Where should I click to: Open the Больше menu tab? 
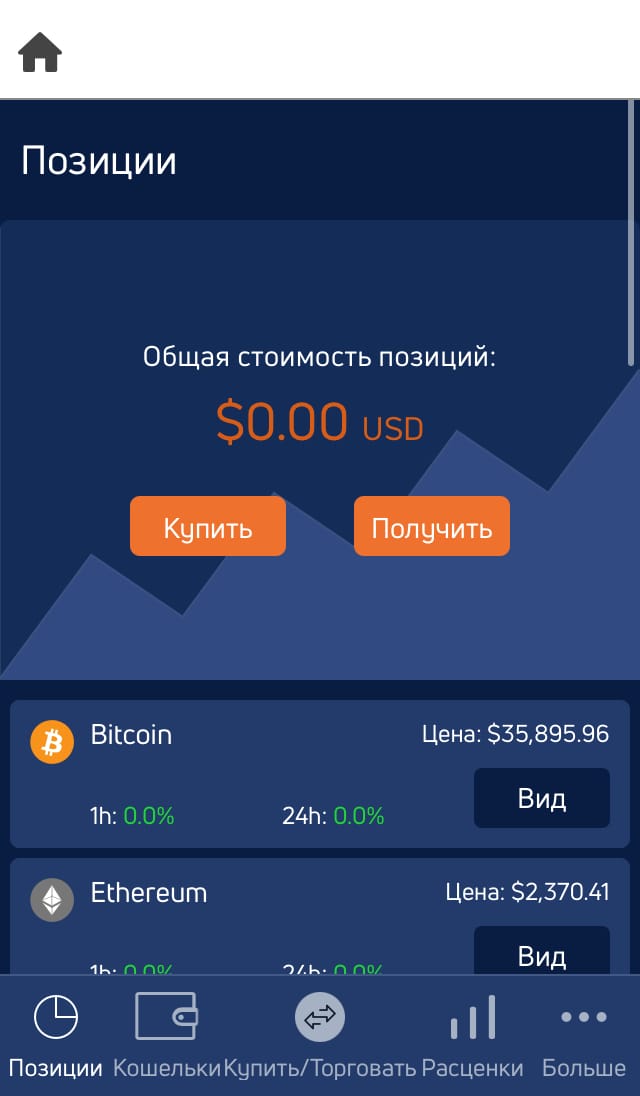[x=583, y=1036]
